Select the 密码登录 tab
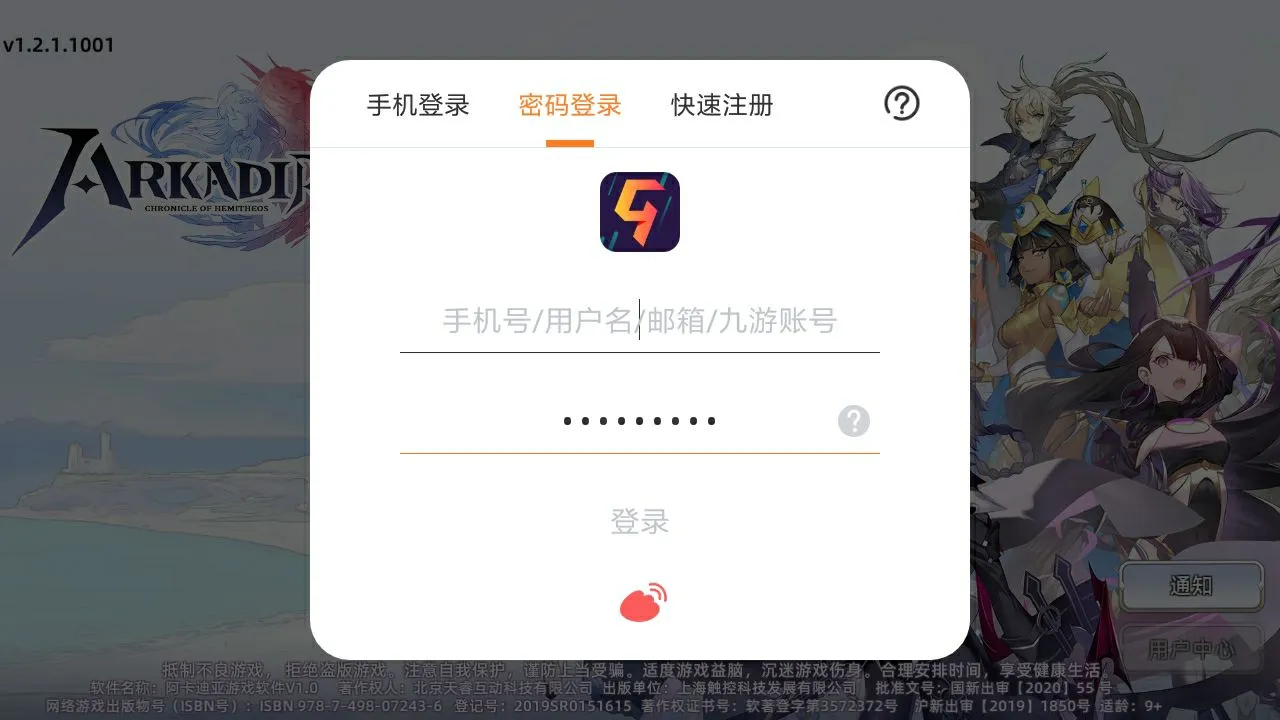1280x720 pixels. pyautogui.click(x=570, y=105)
